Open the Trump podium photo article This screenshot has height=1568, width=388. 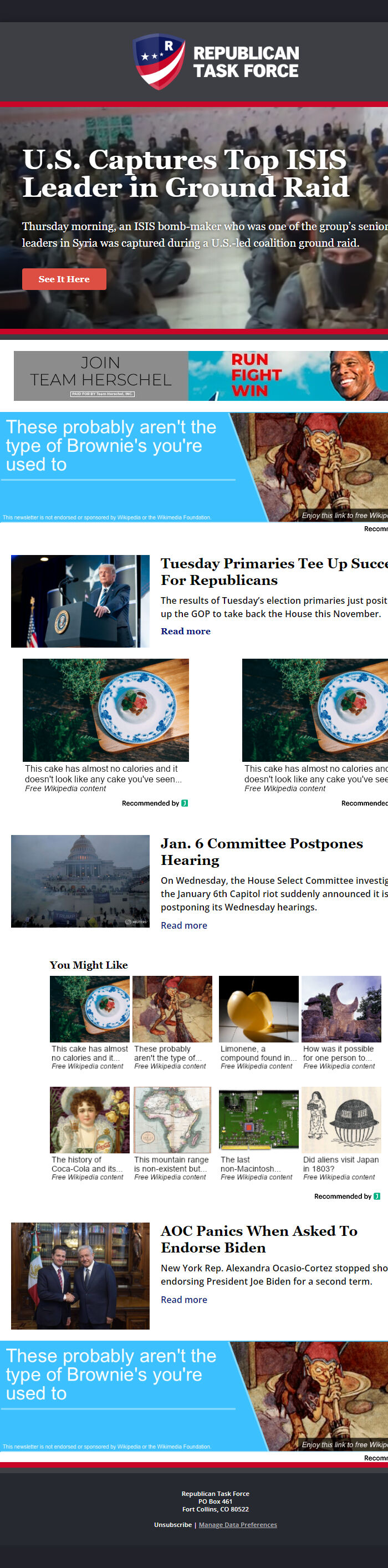[80, 601]
